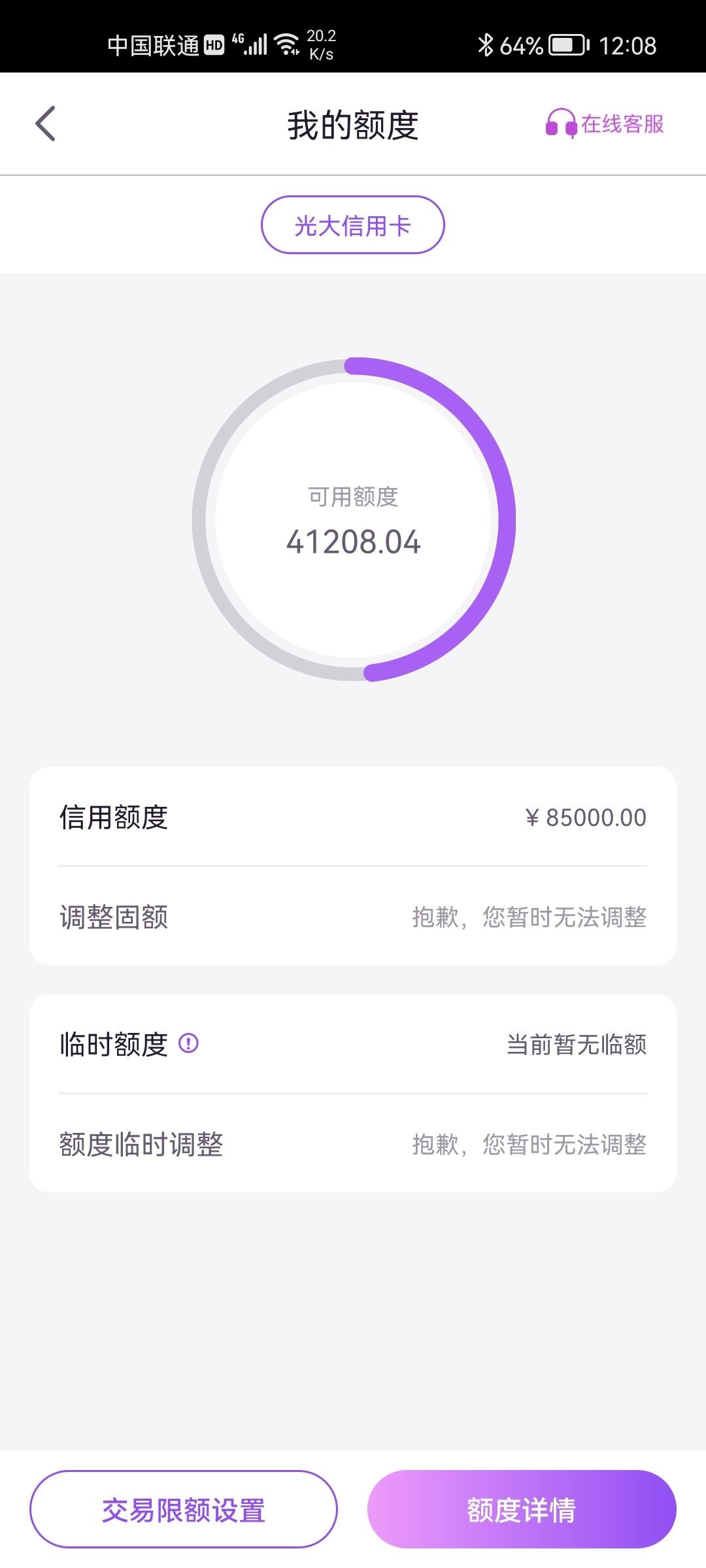Open 在线客服 online customer service
This screenshot has height=1568, width=706.
click(x=605, y=123)
